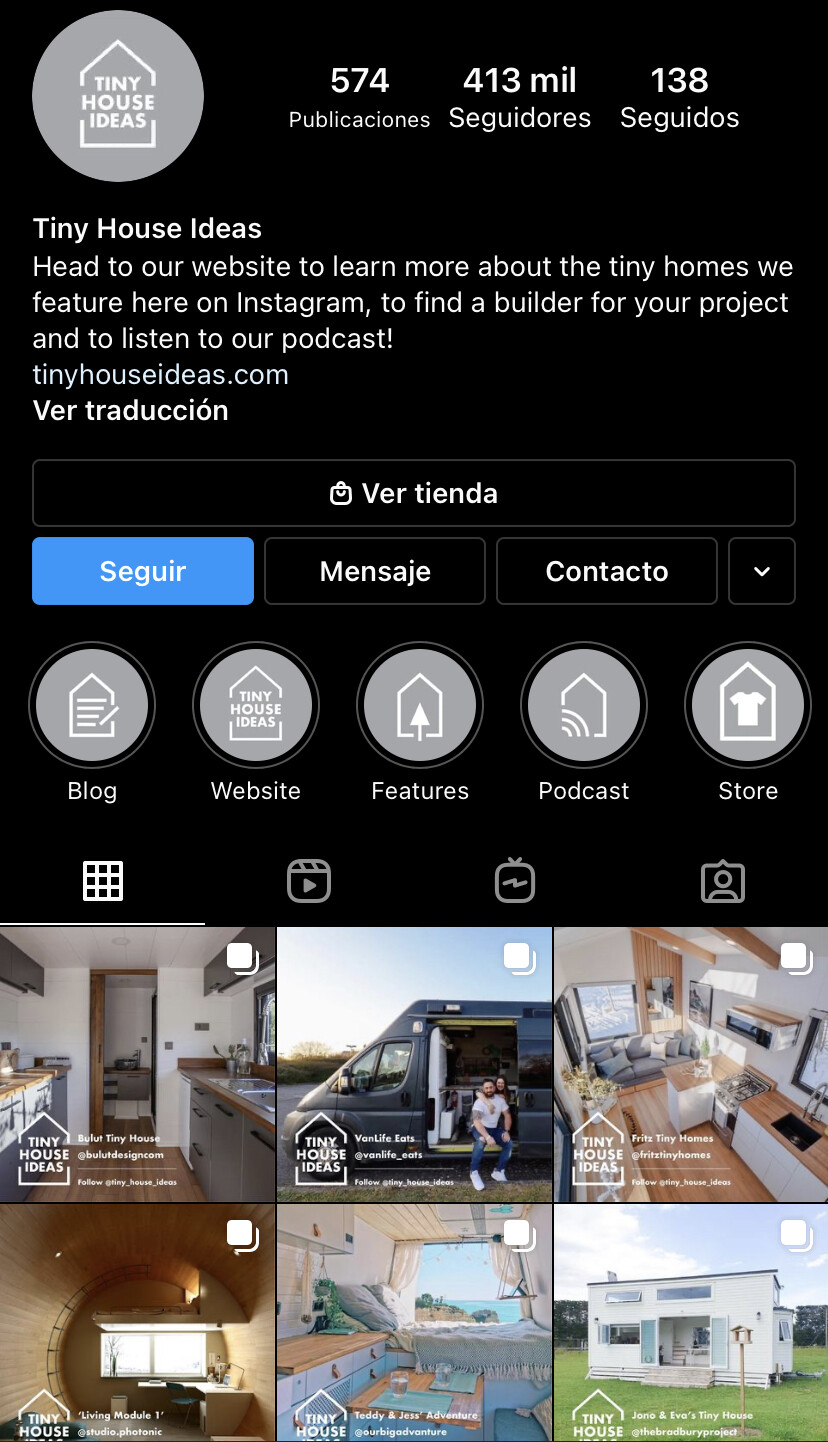
Task: View the Features story highlight
Action: coord(420,706)
